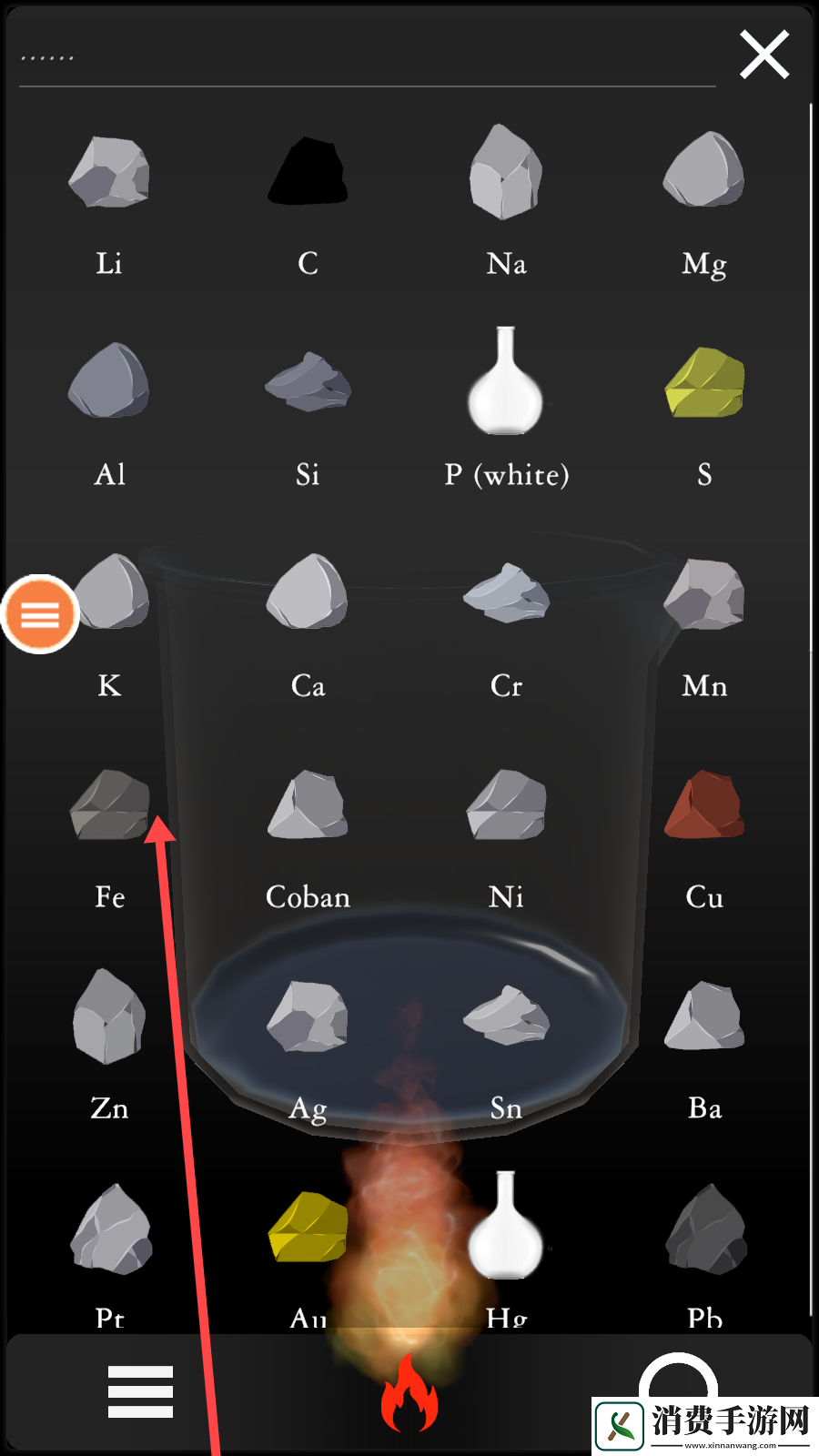Choose the Al element
The image size is (819, 1456).
pyautogui.click(x=109, y=382)
